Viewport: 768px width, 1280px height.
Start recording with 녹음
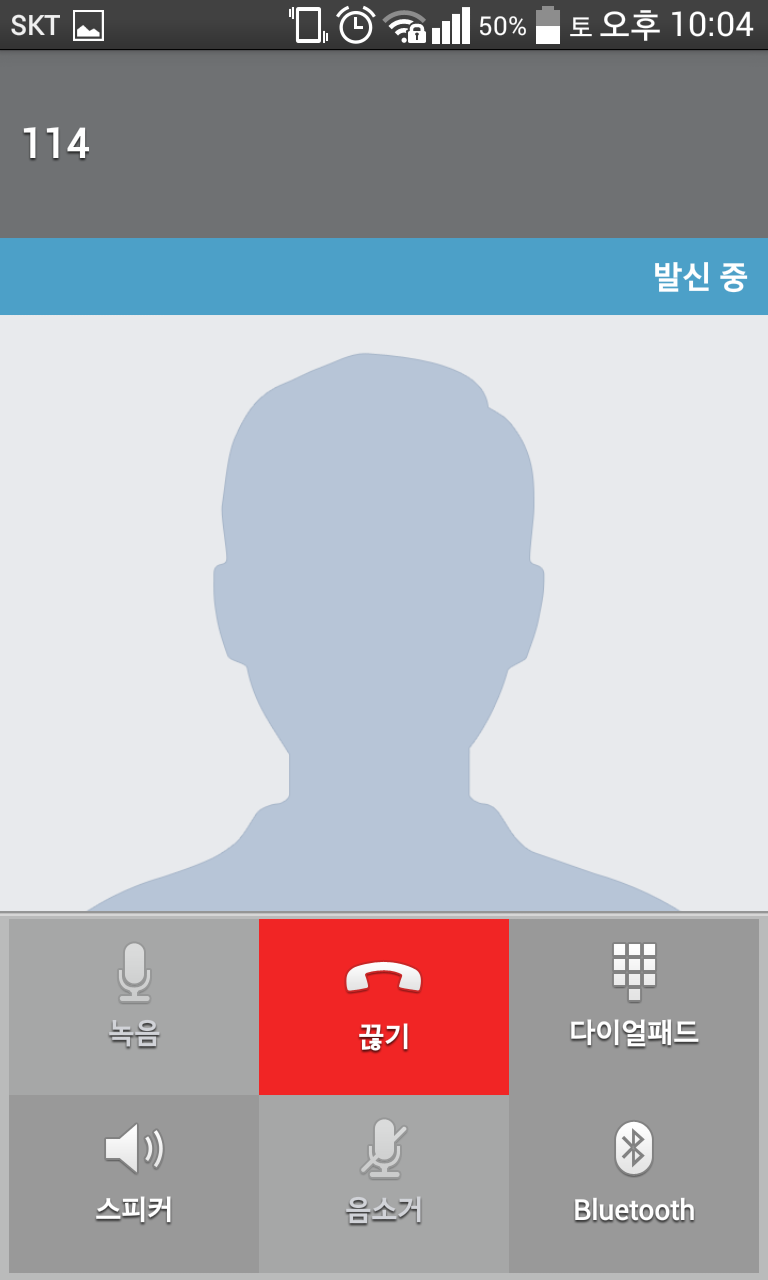coord(134,1006)
